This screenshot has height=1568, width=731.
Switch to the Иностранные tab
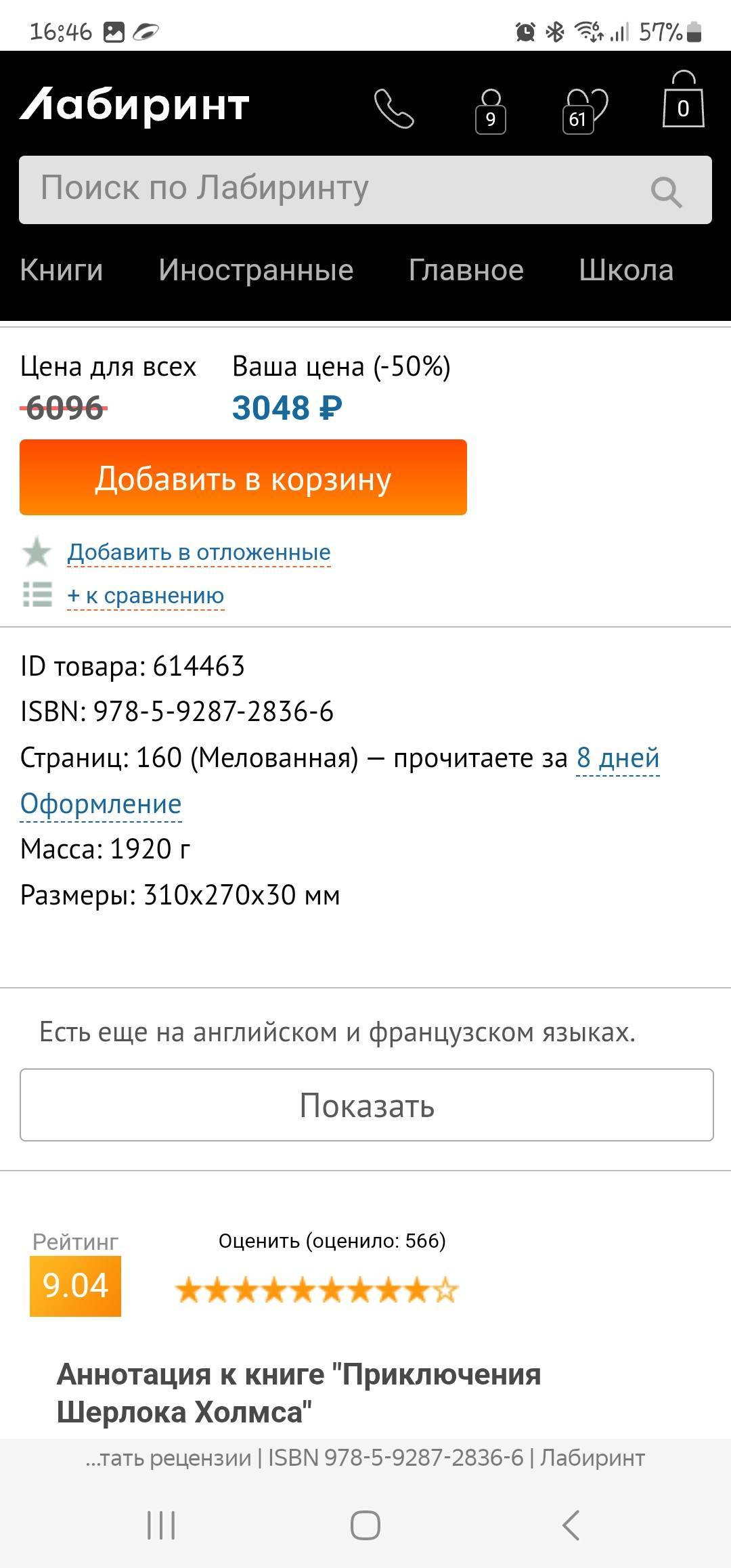pos(256,270)
